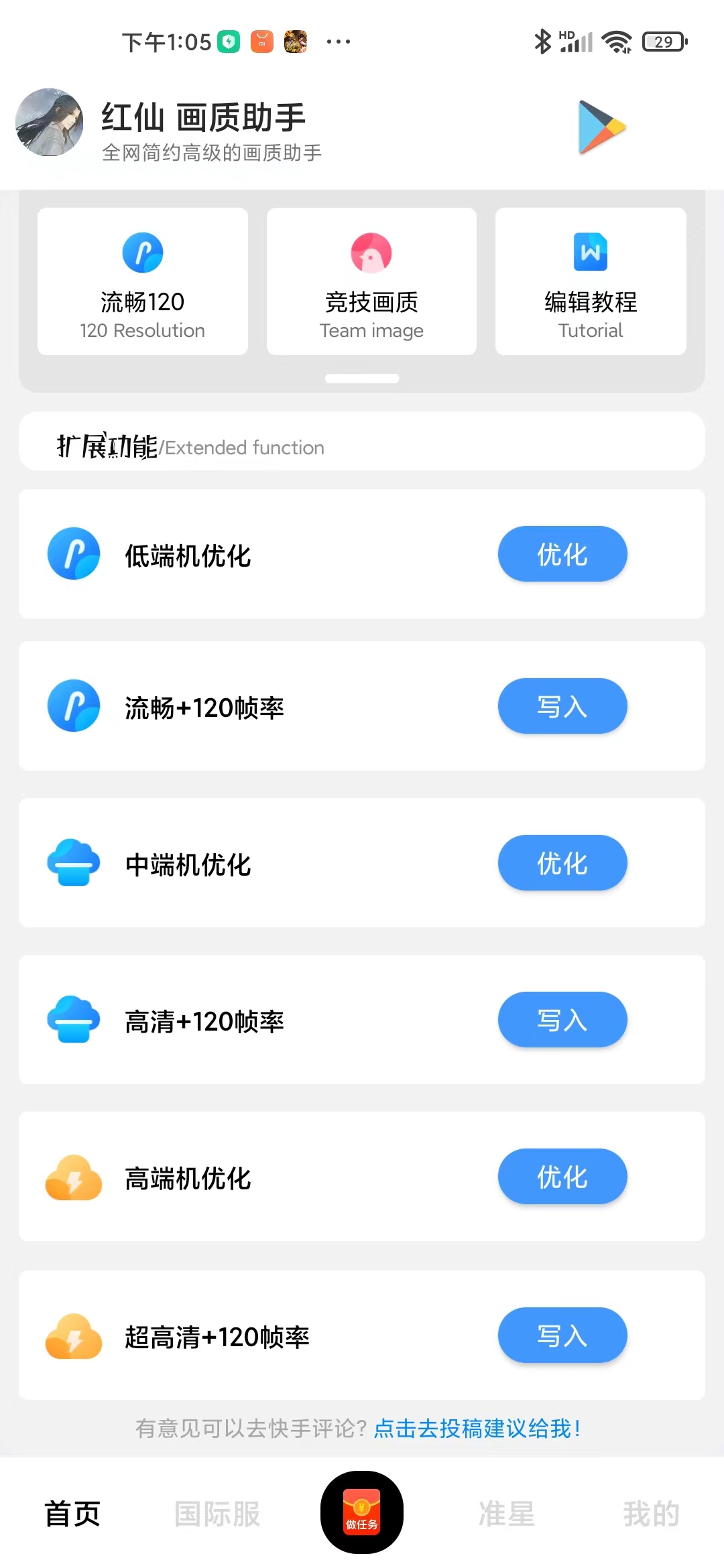Run the 高端机优化 optimization
The height and width of the screenshot is (1568, 724).
[x=562, y=1177]
